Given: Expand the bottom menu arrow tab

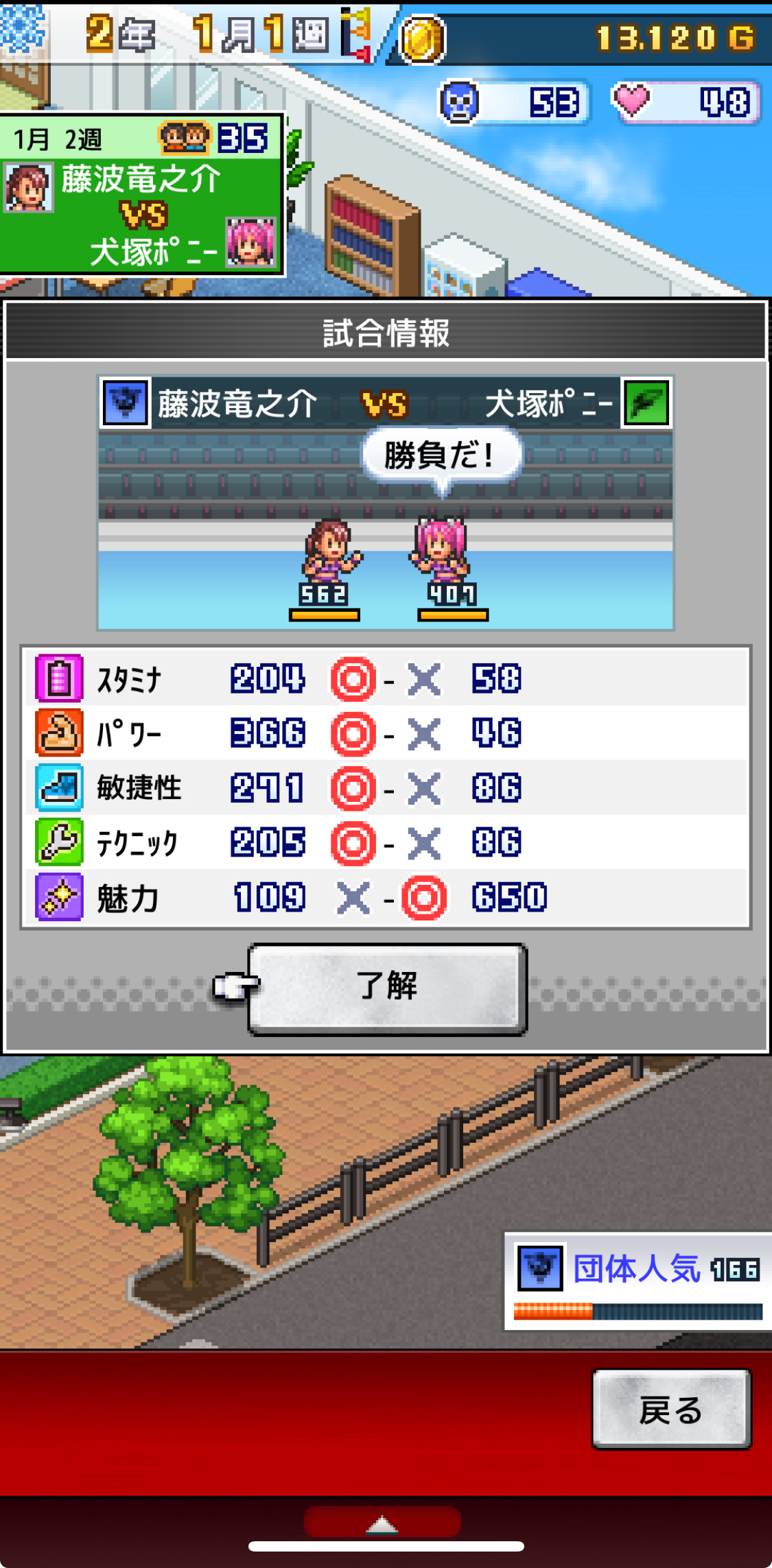Looking at the screenshot, I should pyautogui.click(x=382, y=1523).
